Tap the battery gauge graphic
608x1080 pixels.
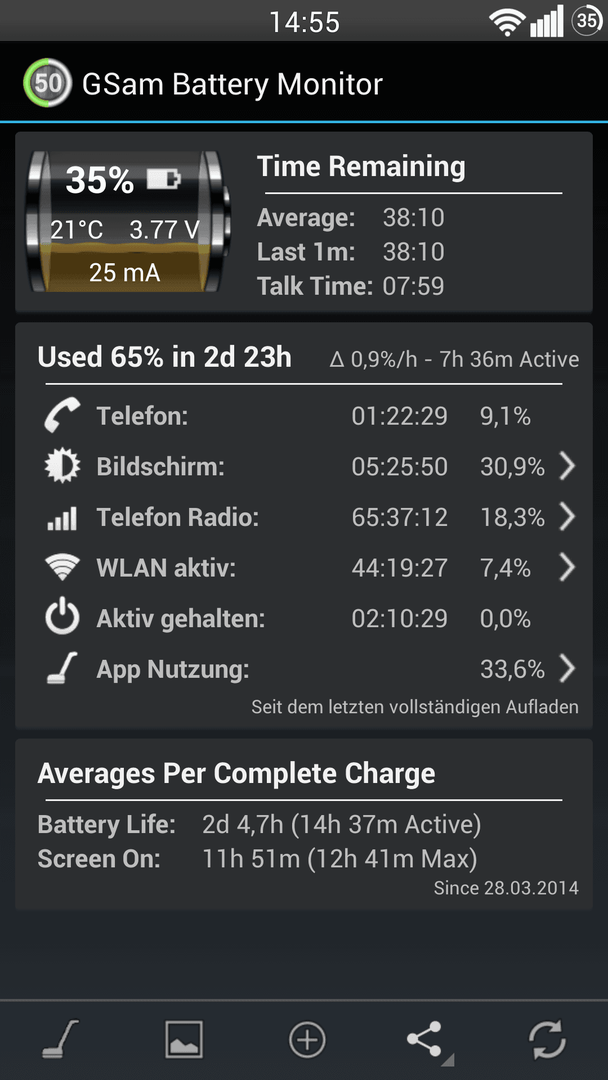point(127,221)
